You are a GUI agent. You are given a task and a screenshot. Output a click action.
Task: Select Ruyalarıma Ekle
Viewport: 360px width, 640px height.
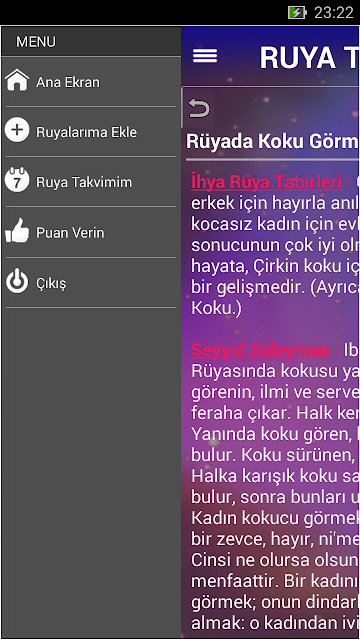[x=91, y=132]
